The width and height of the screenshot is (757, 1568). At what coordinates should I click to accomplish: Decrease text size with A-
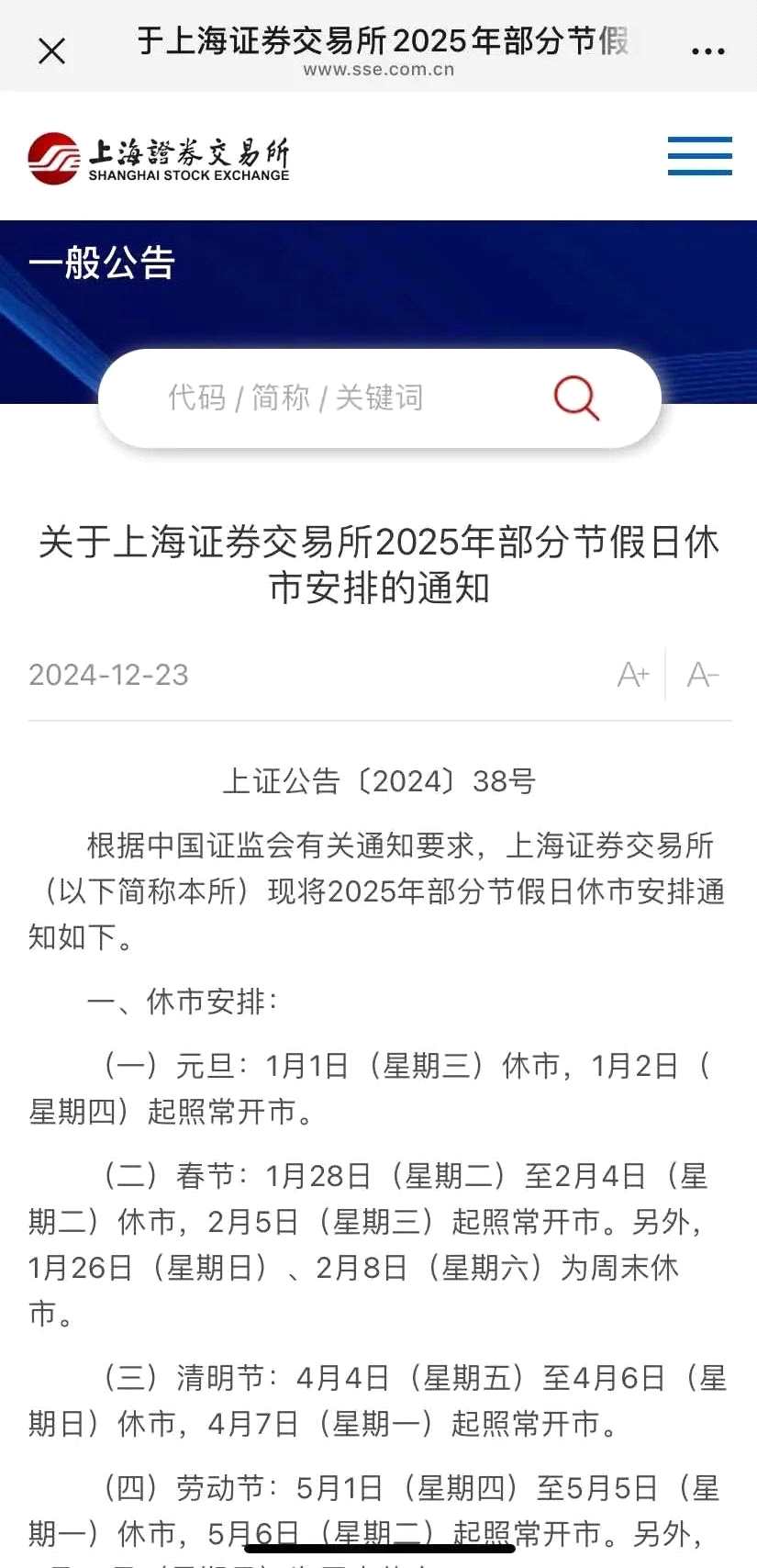point(703,675)
